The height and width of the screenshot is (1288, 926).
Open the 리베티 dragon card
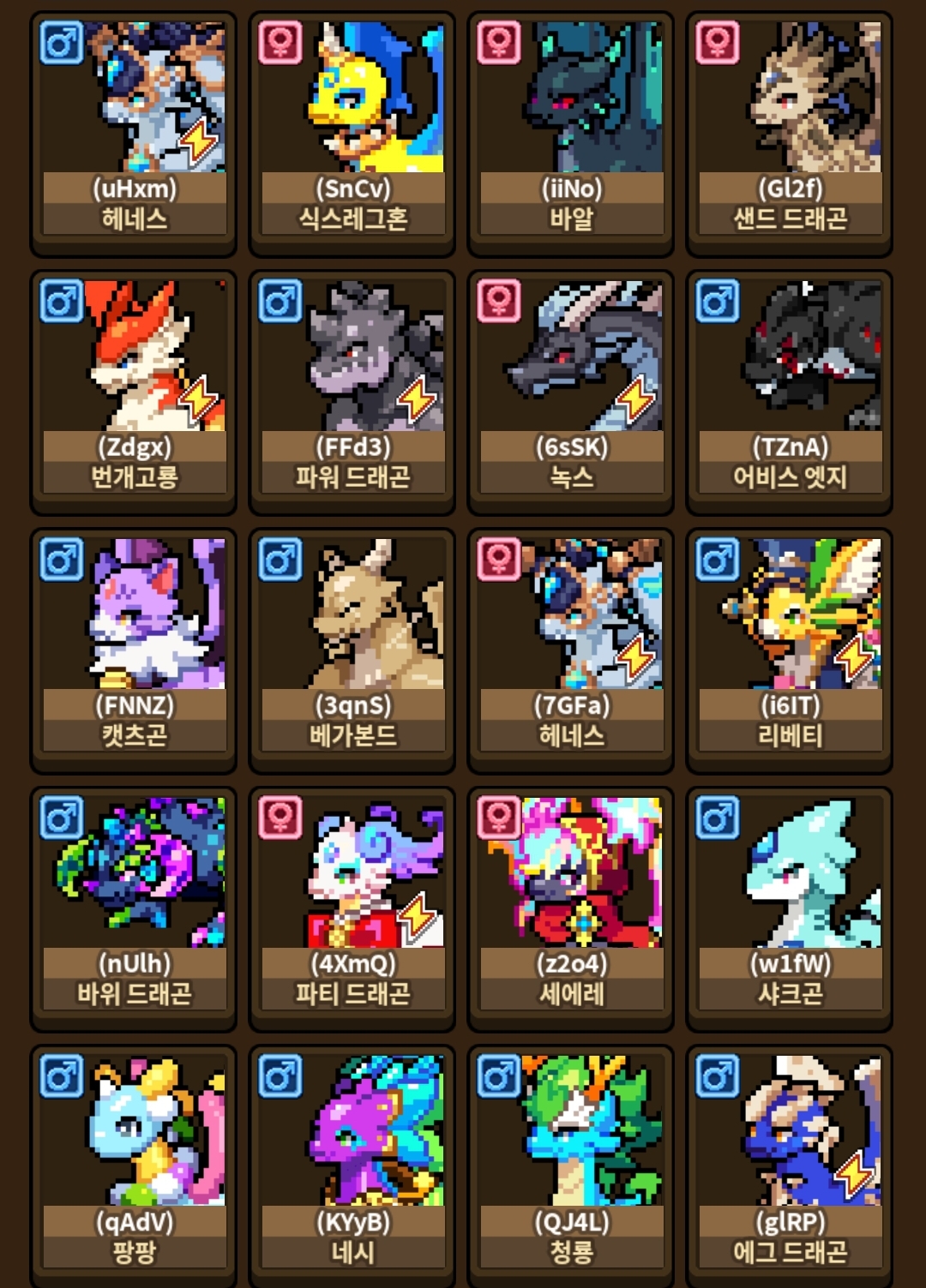point(789,650)
